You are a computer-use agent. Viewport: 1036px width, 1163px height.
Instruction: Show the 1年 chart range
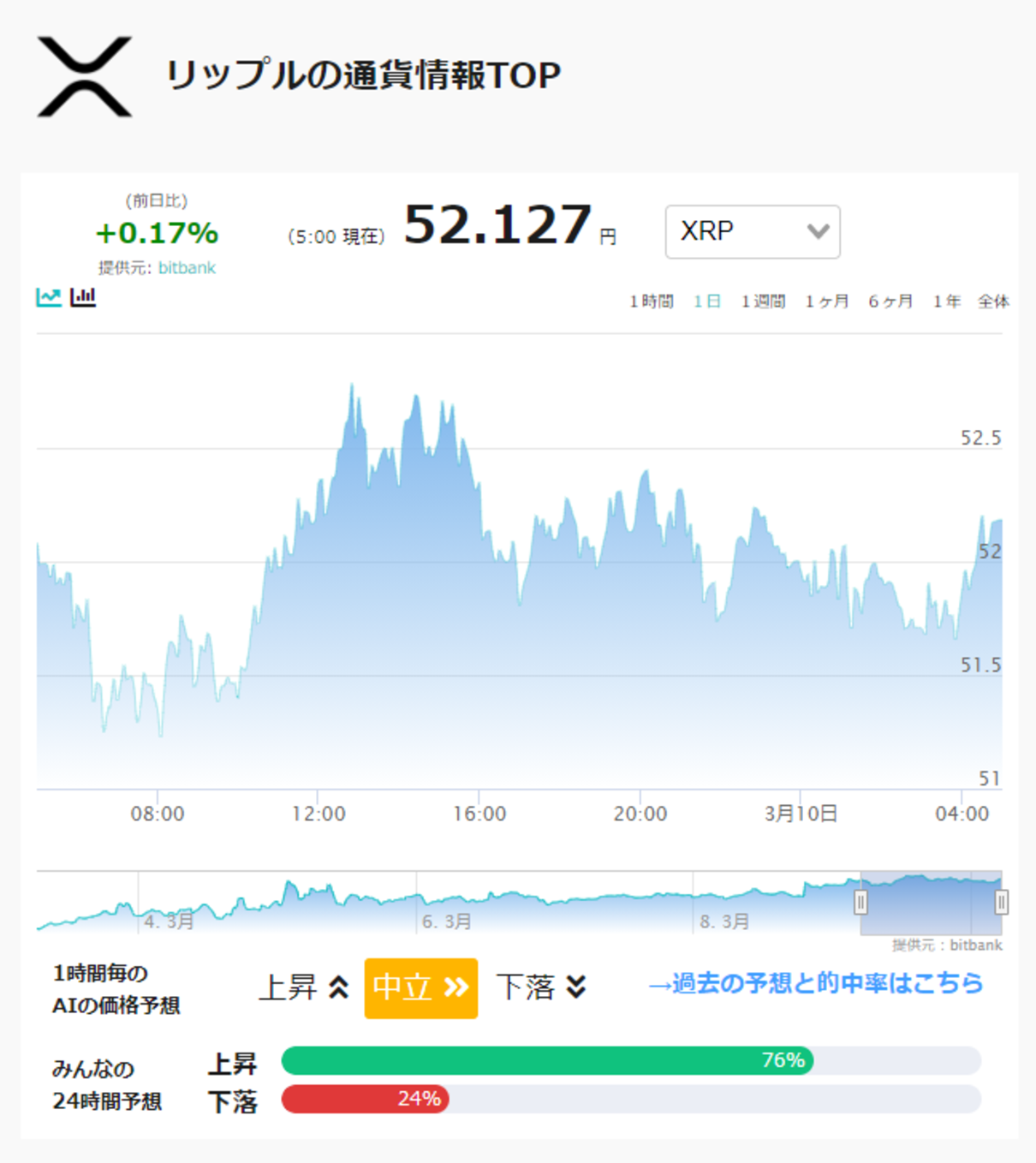947,301
